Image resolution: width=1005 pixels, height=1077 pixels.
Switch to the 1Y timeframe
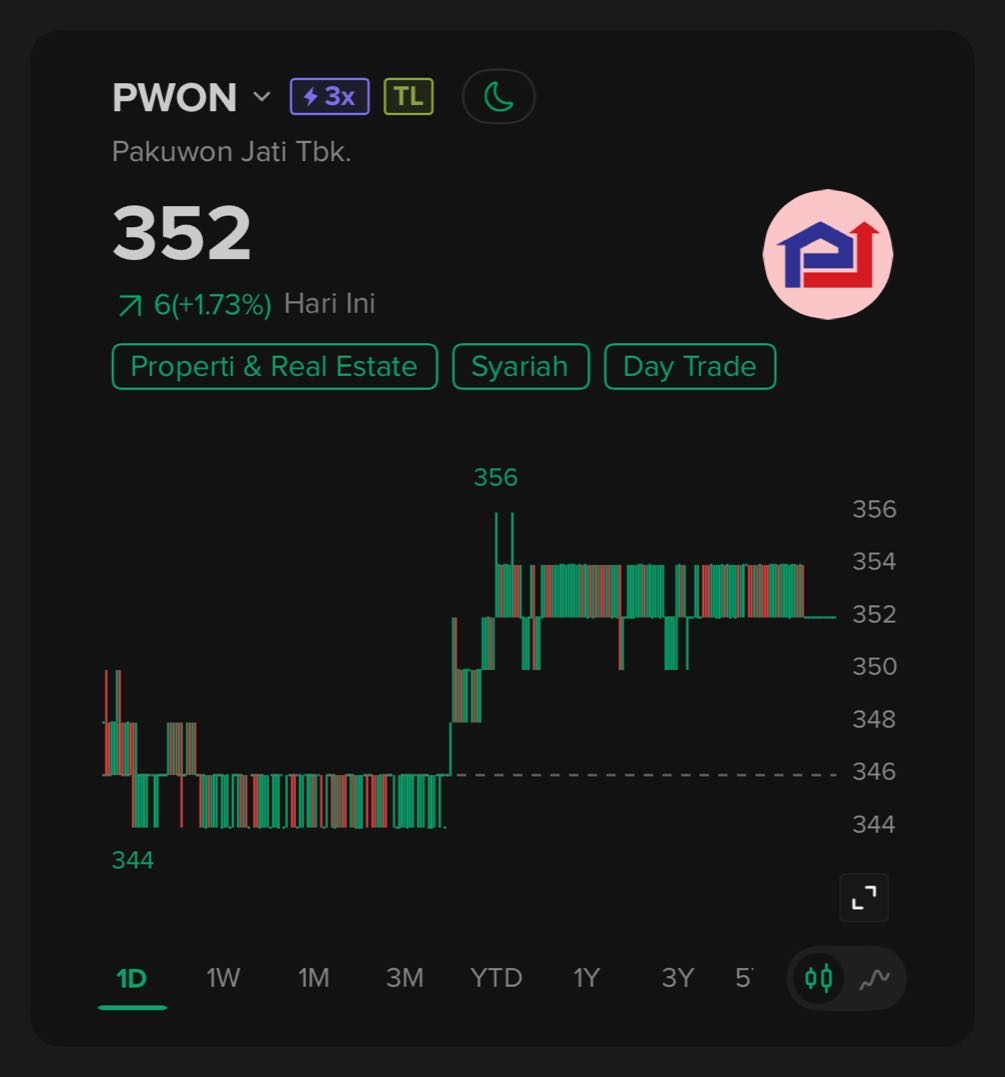tap(586, 978)
